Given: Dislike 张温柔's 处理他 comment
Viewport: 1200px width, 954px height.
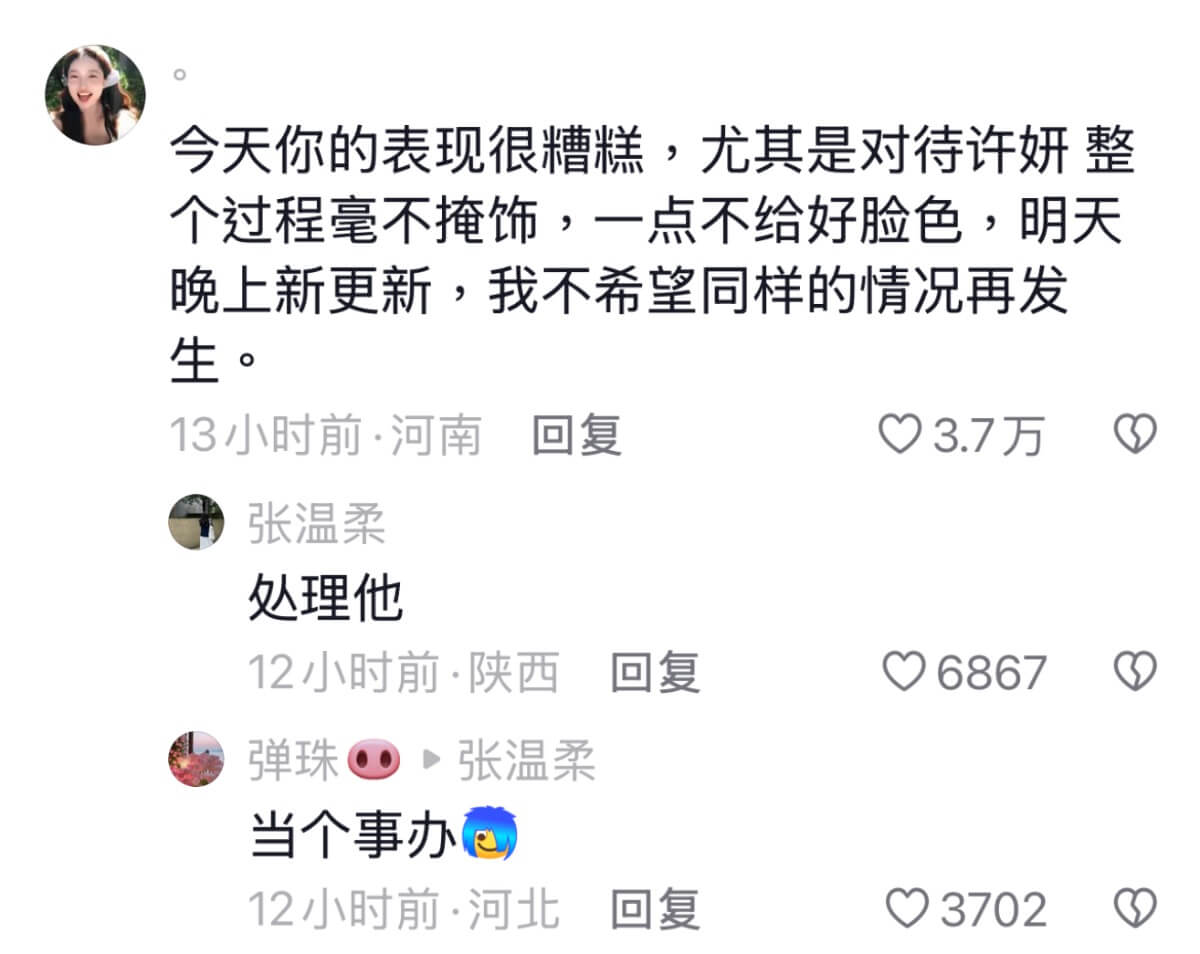Looking at the screenshot, I should [1135, 672].
